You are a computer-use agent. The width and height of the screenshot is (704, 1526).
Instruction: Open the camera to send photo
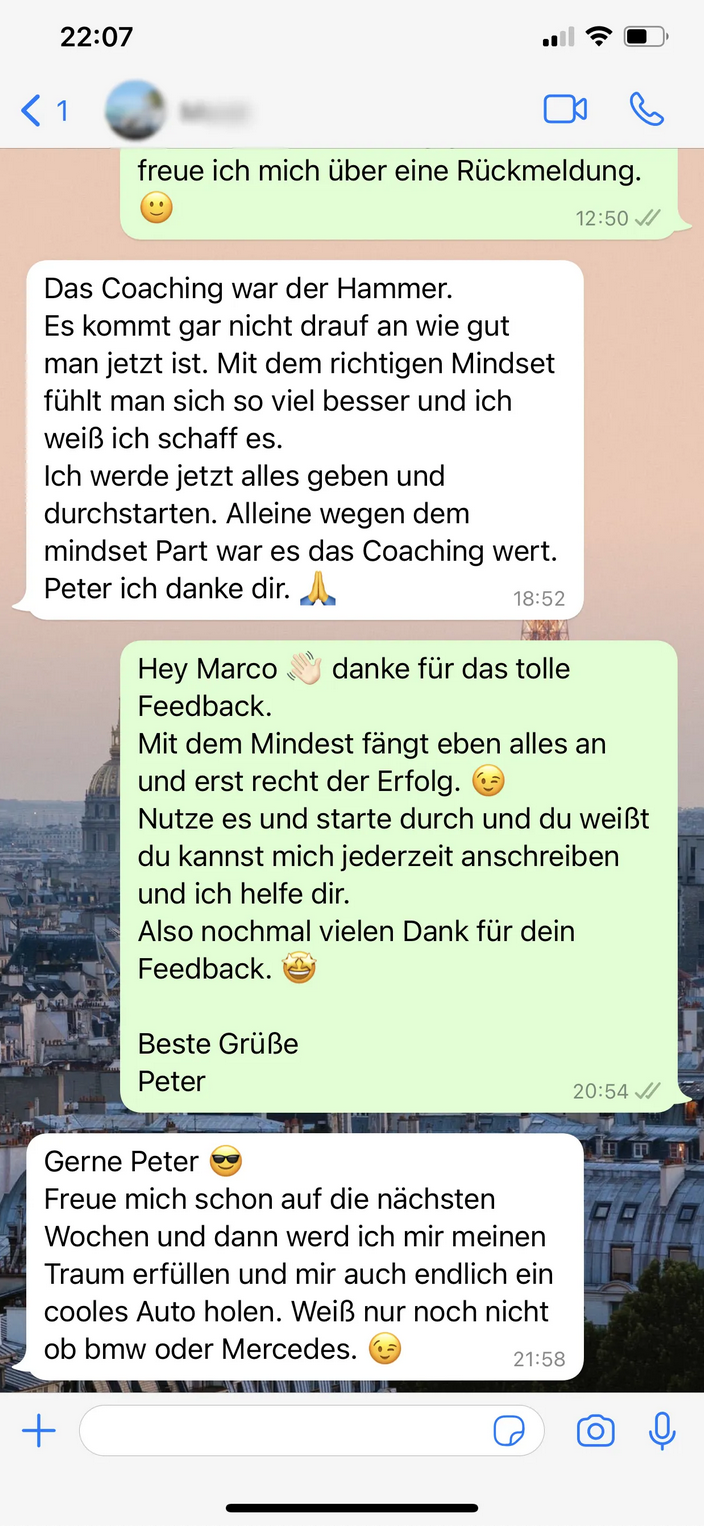[596, 1431]
